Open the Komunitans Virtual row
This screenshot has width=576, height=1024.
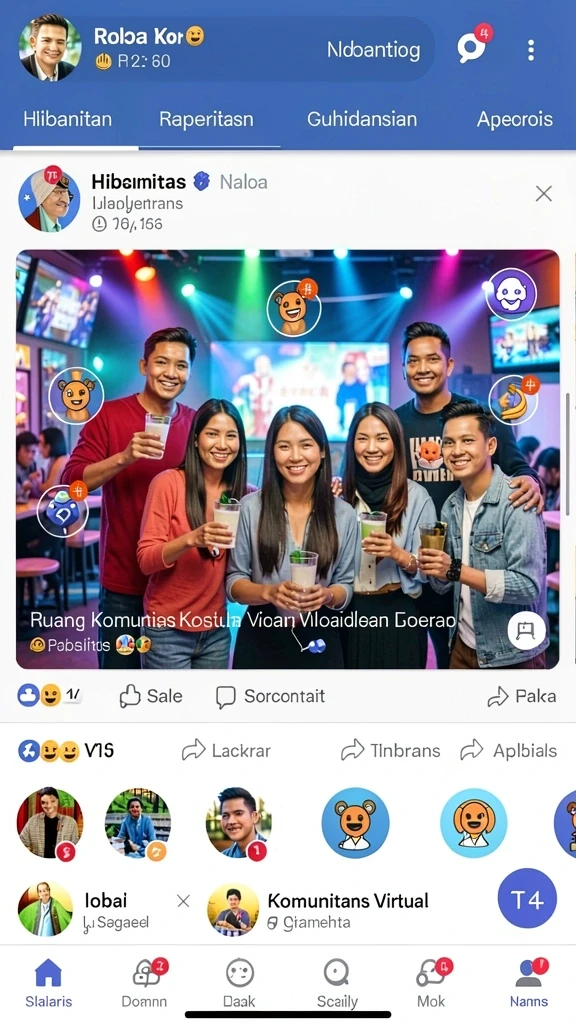(320, 910)
